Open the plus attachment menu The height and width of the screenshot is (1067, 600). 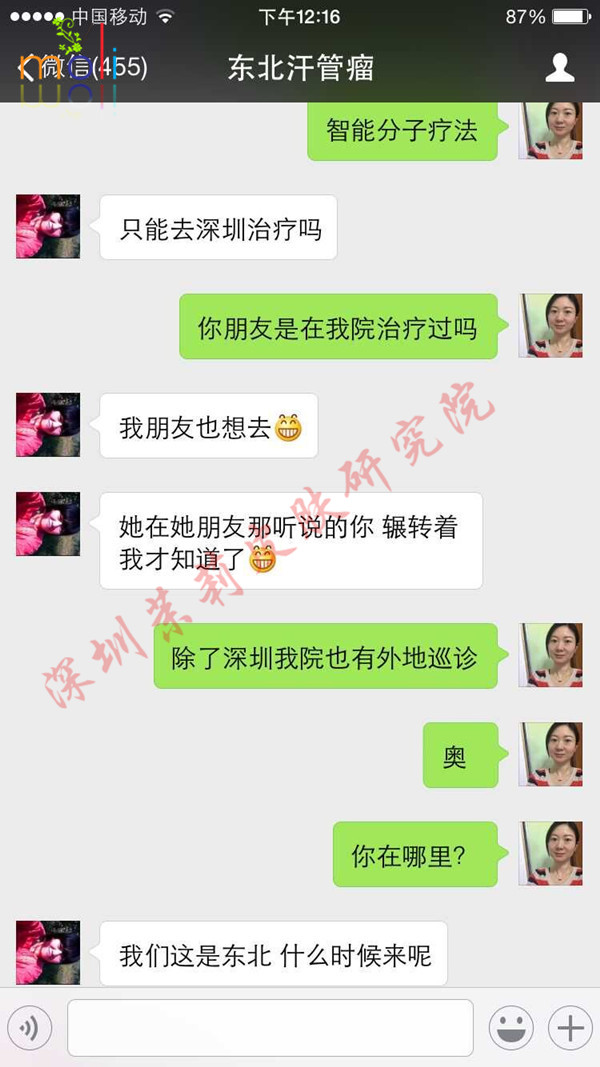pyautogui.click(x=569, y=1027)
